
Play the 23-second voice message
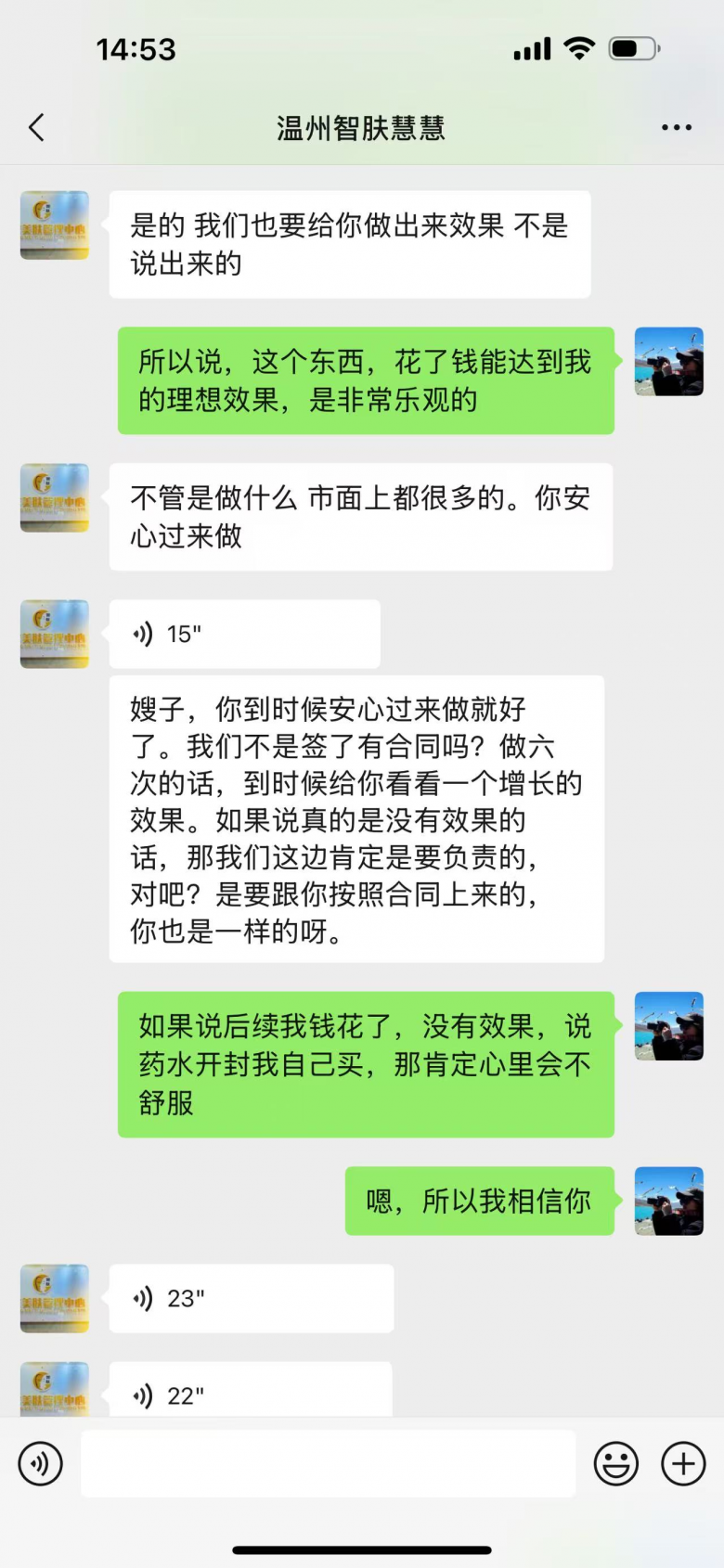tap(251, 1299)
